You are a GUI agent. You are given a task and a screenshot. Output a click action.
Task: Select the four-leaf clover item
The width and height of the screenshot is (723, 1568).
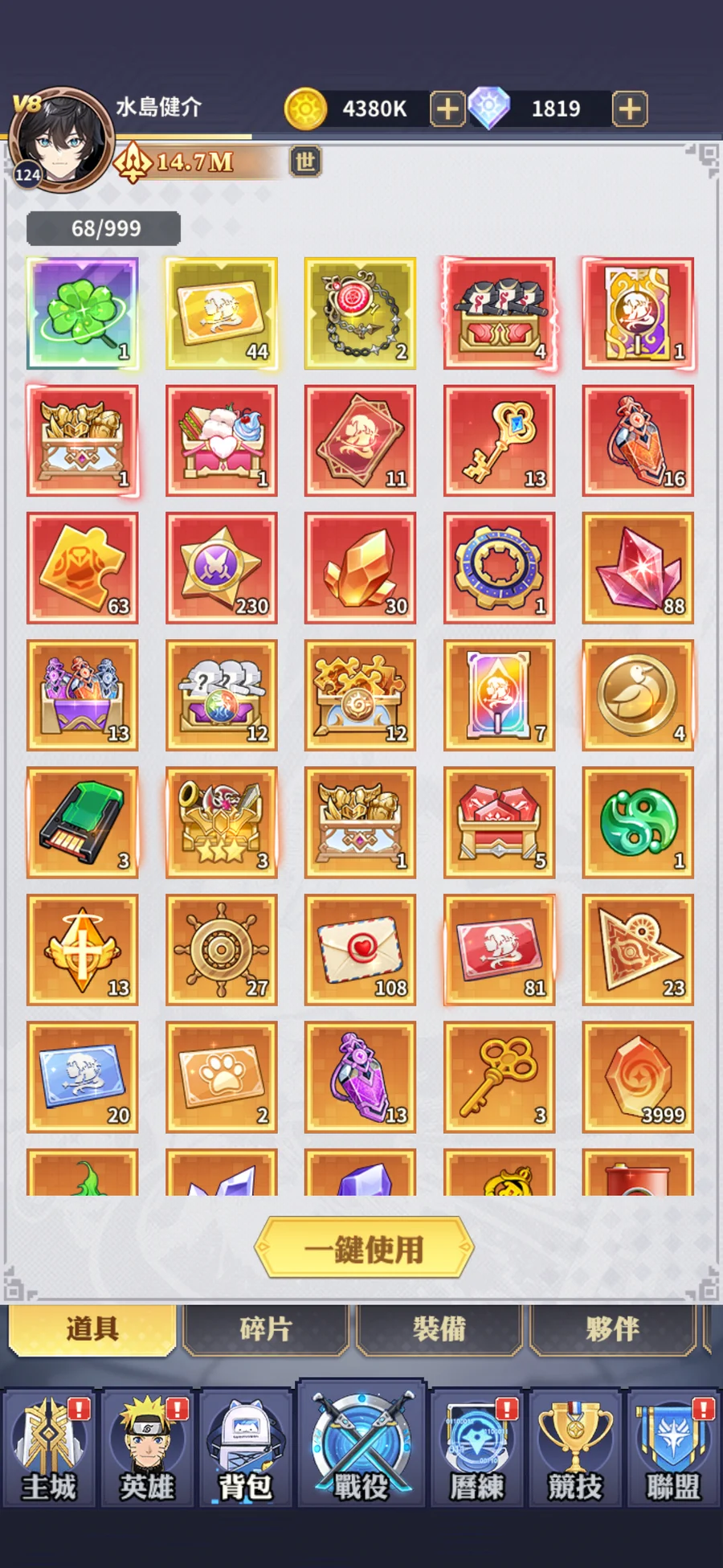point(83,313)
